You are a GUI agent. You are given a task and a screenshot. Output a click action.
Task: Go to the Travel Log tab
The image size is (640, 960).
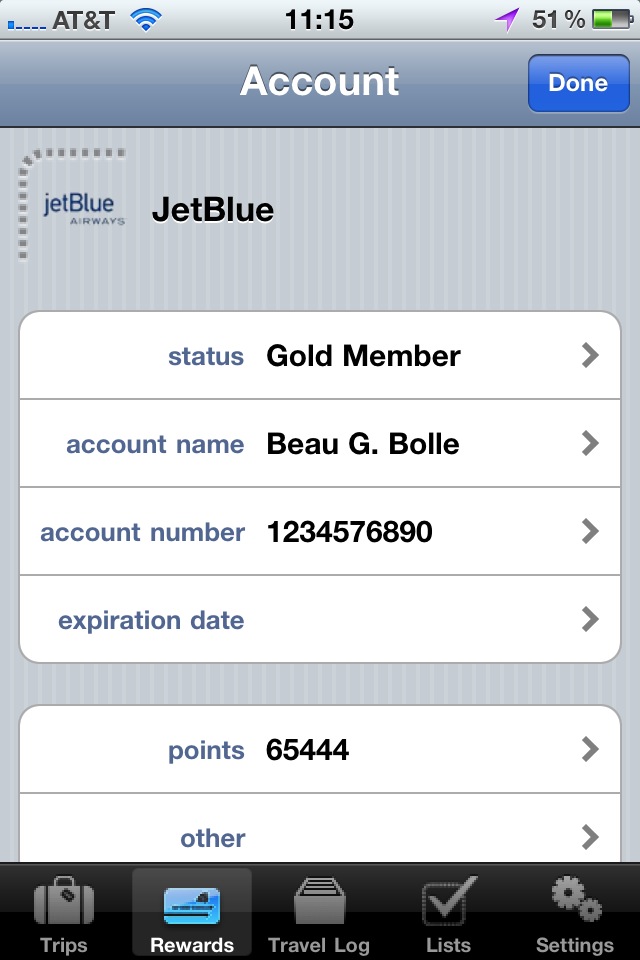click(x=319, y=914)
